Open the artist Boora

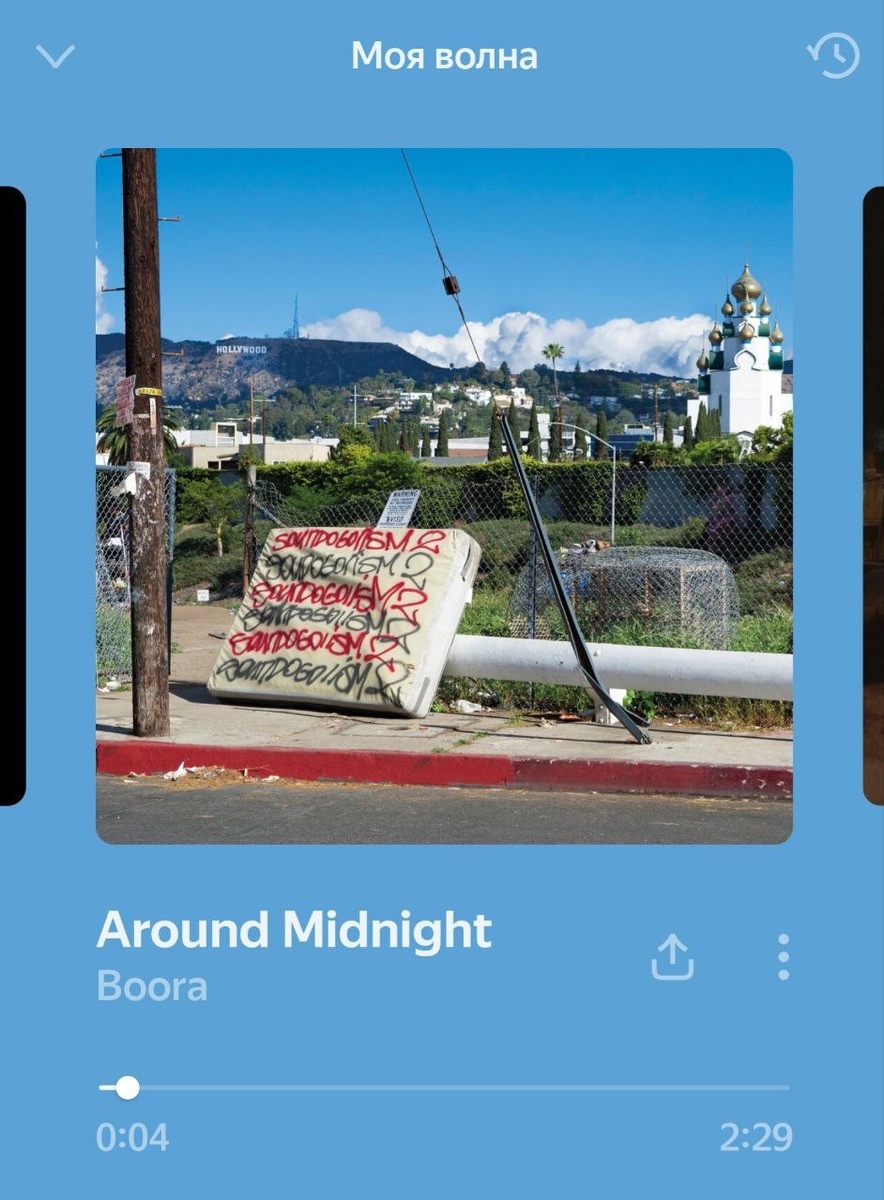pyautogui.click(x=152, y=986)
